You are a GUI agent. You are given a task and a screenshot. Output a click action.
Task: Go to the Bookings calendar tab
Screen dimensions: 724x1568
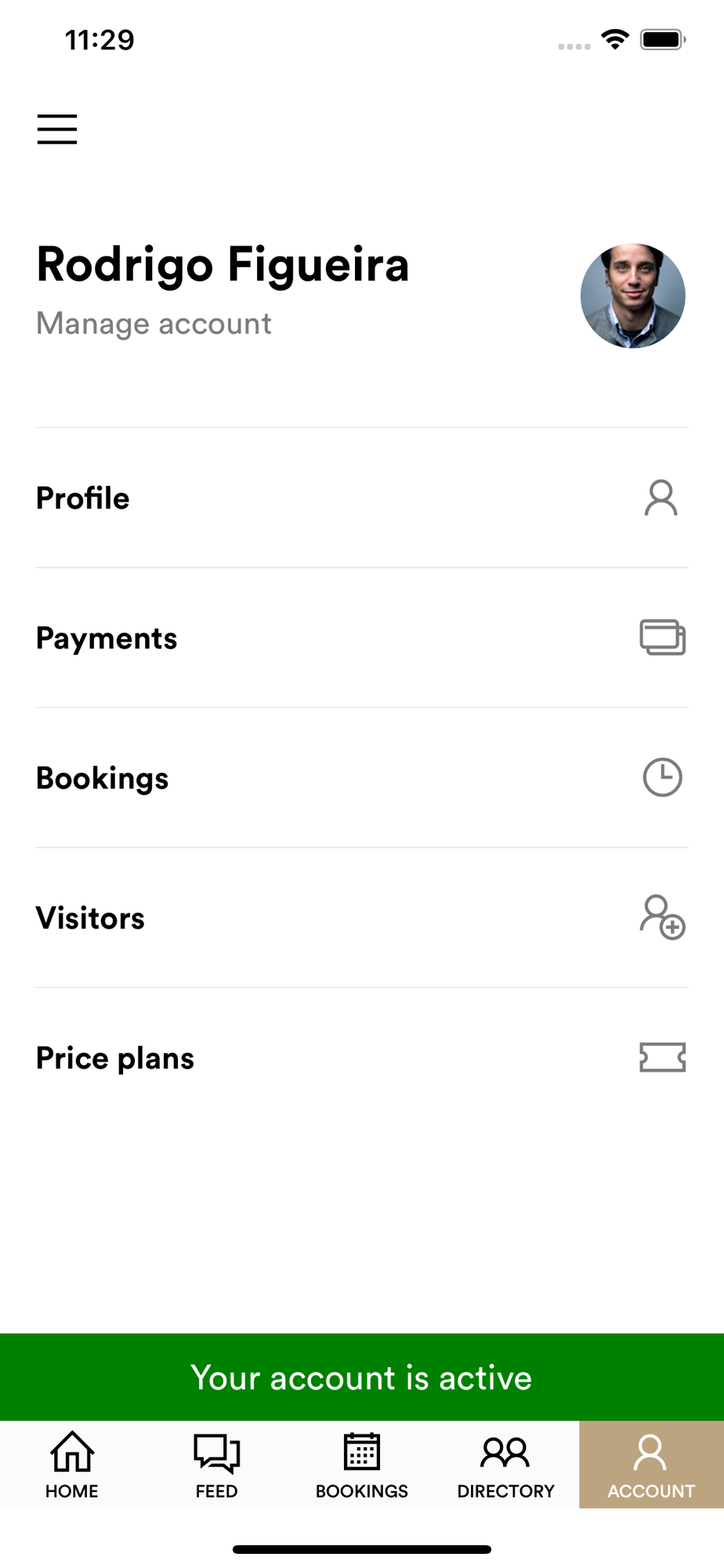[362, 1465]
